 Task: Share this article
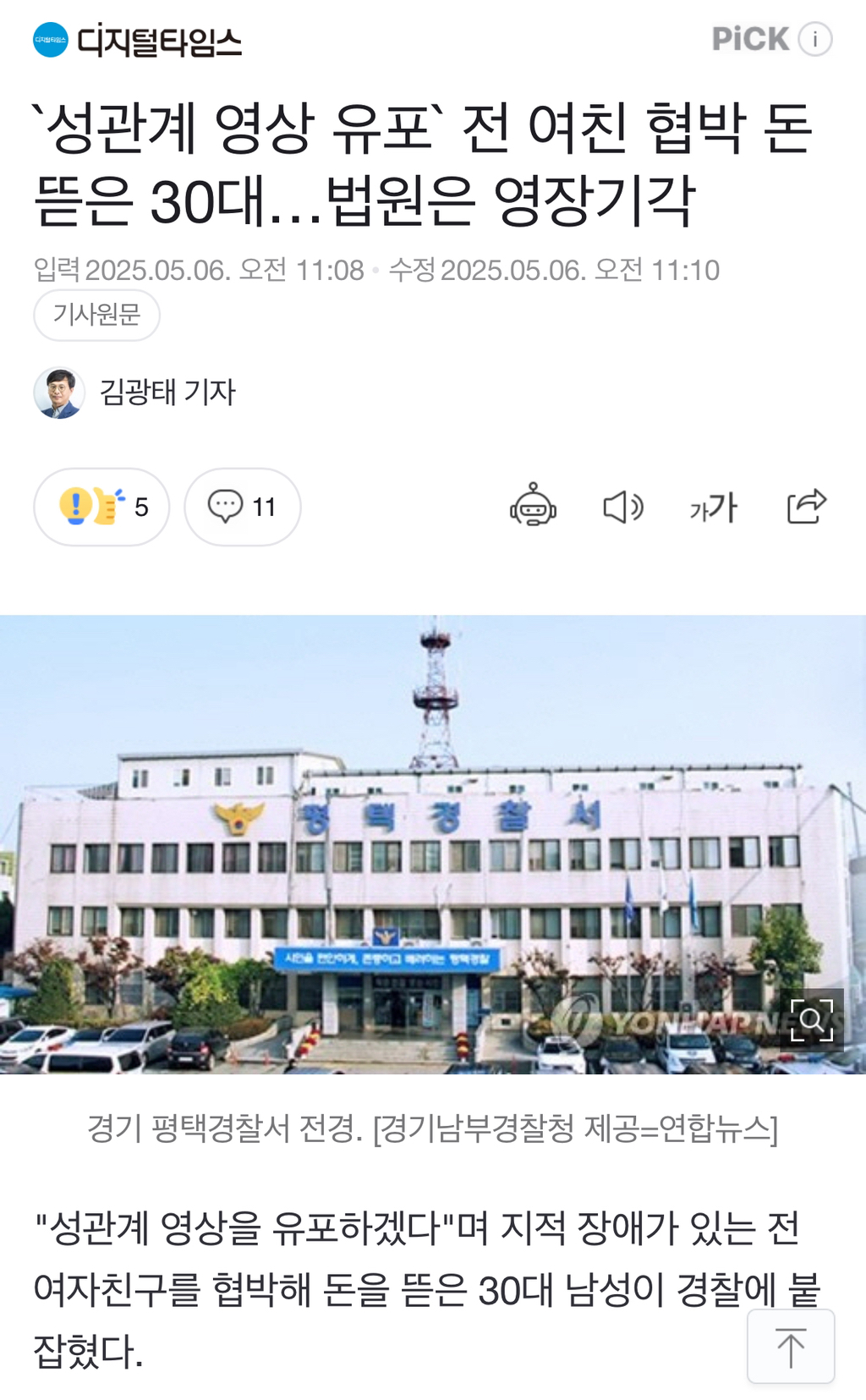pos(806,506)
